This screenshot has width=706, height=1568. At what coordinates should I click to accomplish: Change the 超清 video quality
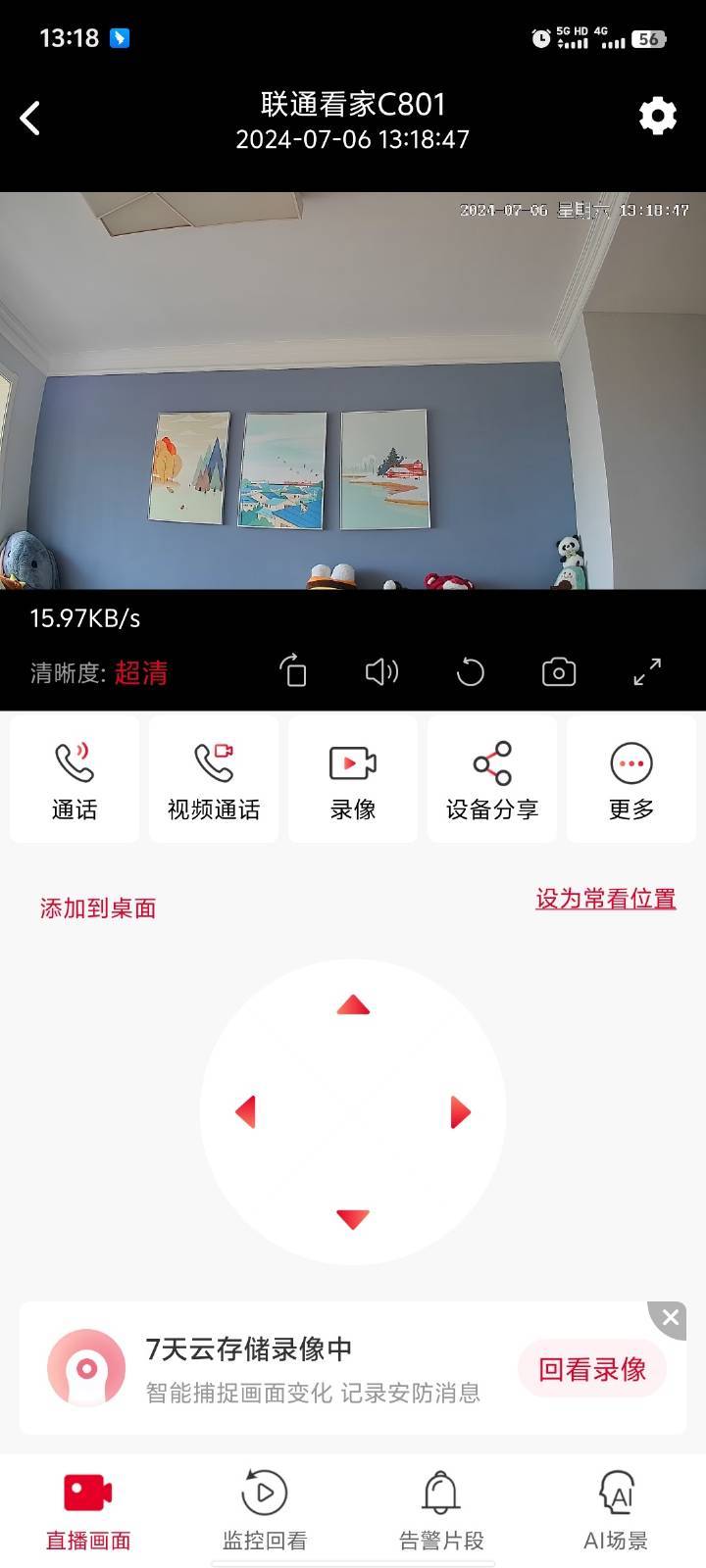(140, 673)
